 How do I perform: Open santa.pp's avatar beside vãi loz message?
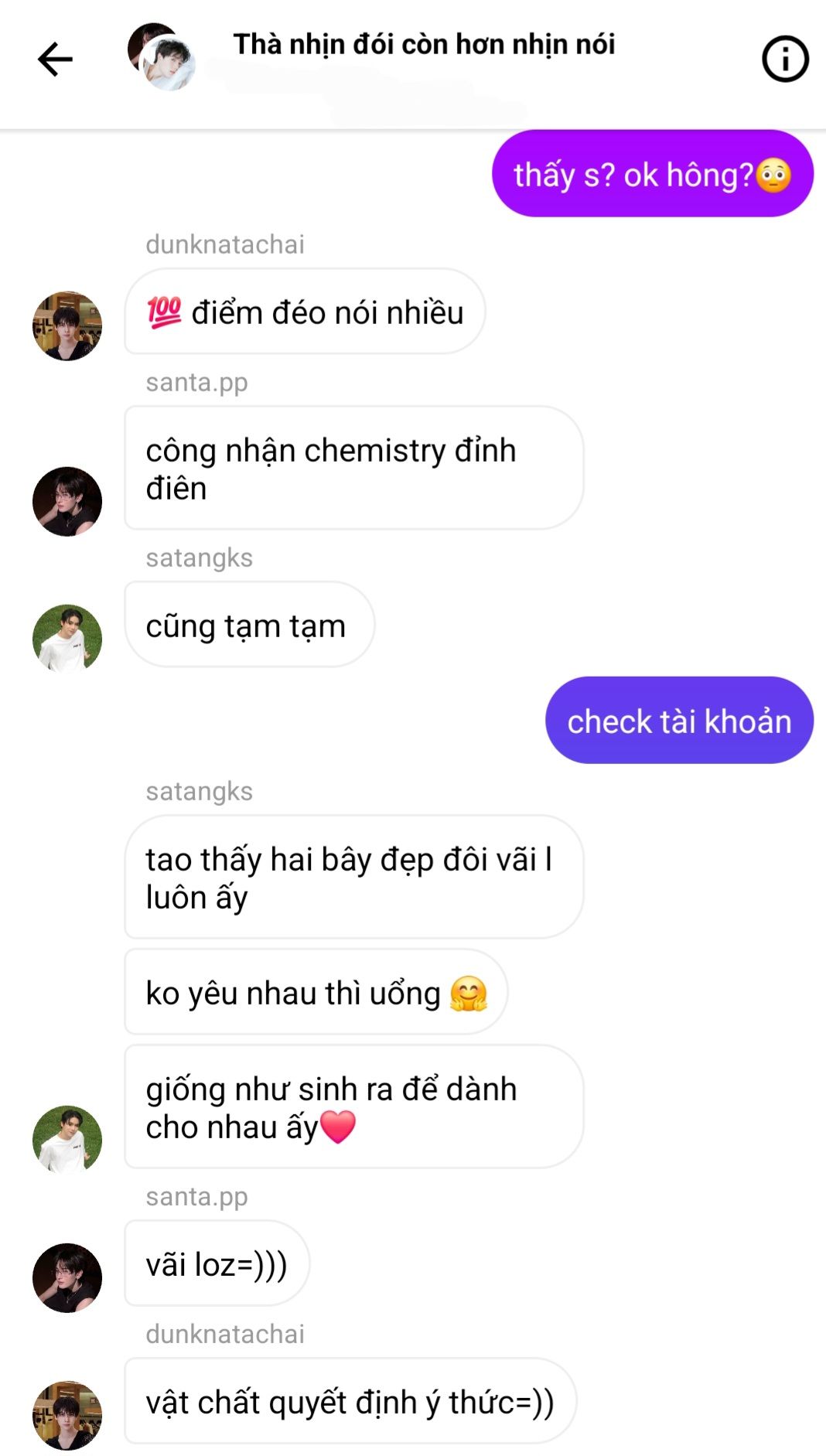(67, 1277)
